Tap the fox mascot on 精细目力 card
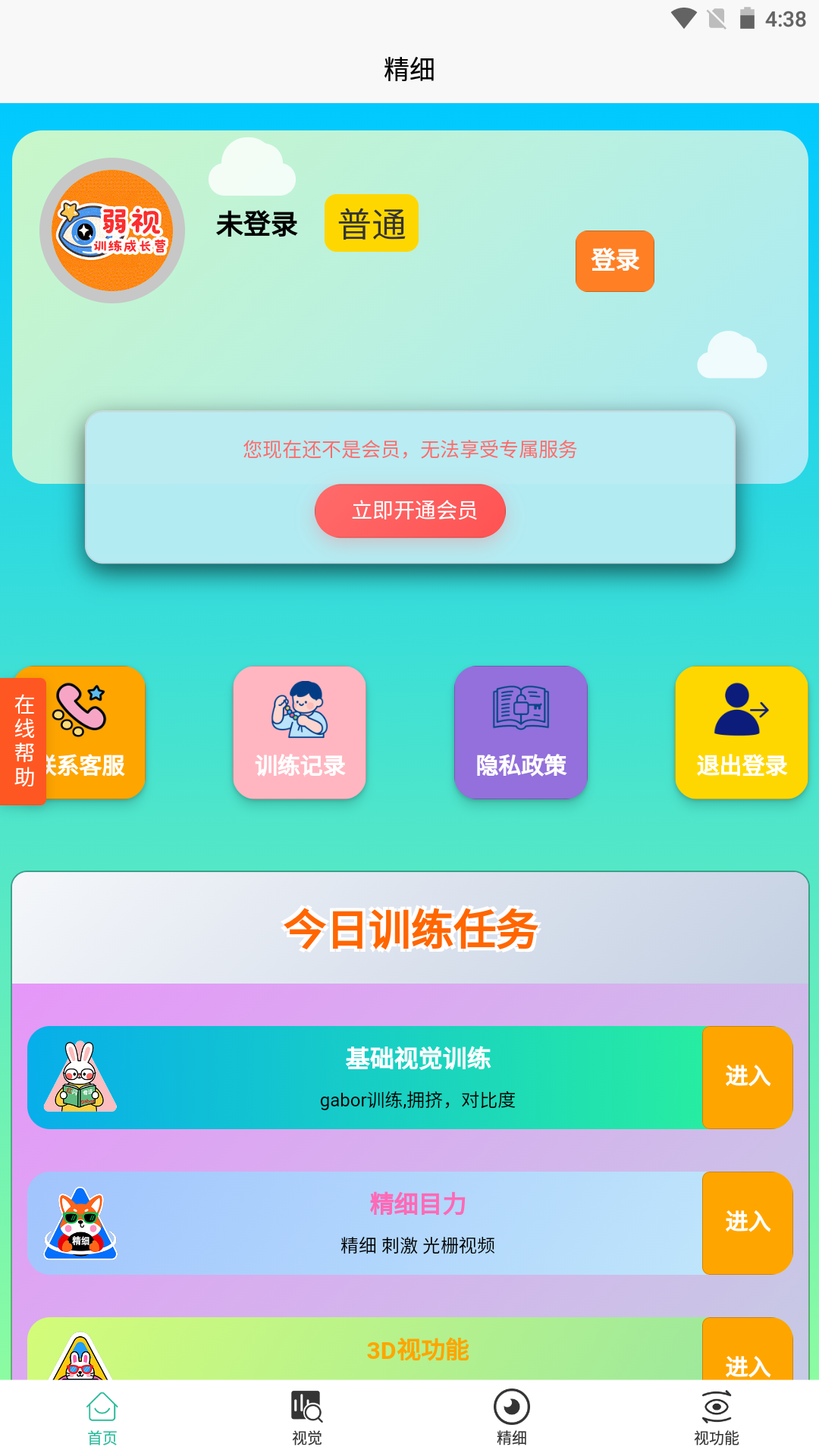 [x=78, y=1222]
